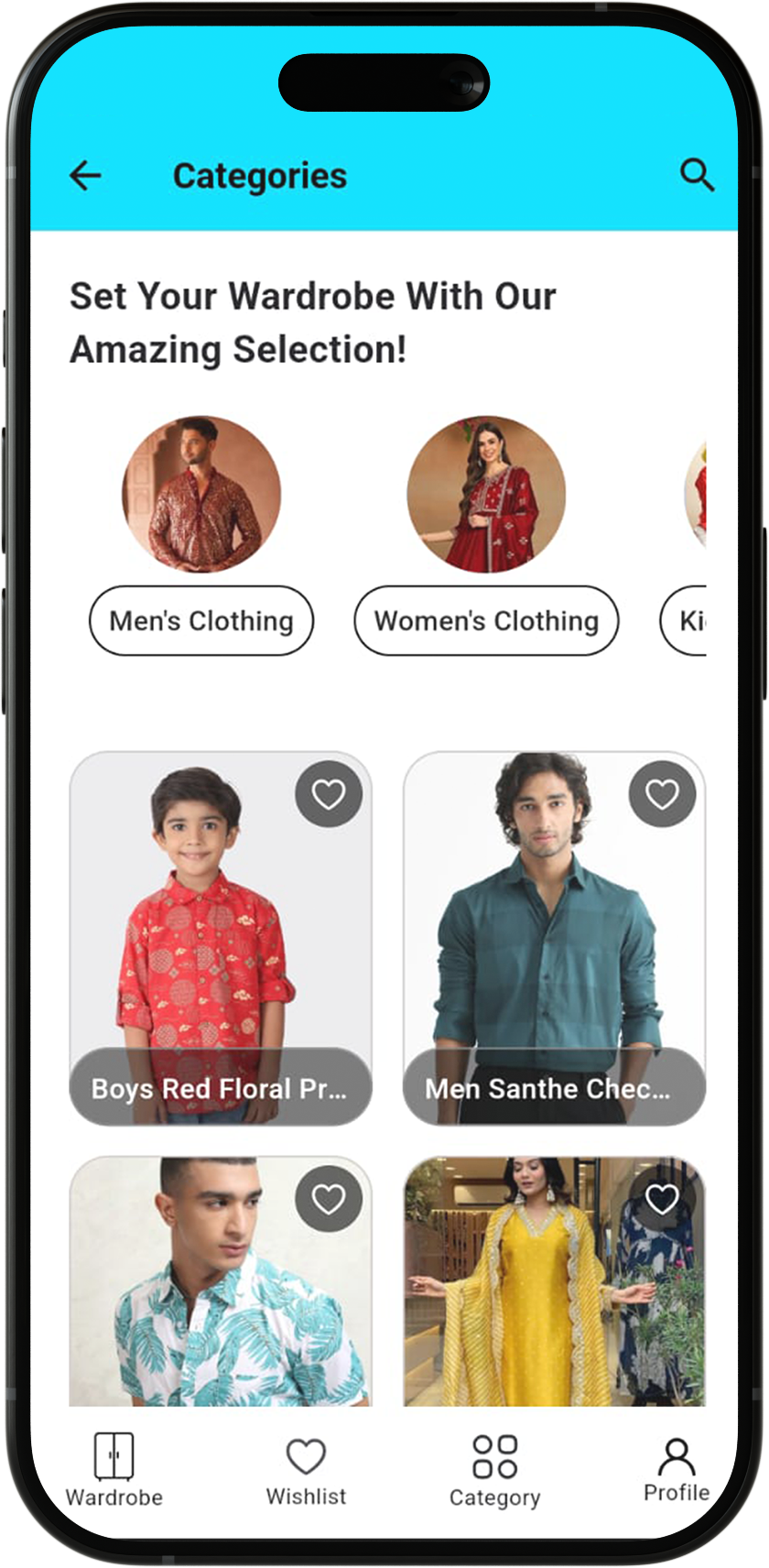Go back using the arrow icon
The width and height of the screenshot is (769, 1568).
[x=85, y=175]
